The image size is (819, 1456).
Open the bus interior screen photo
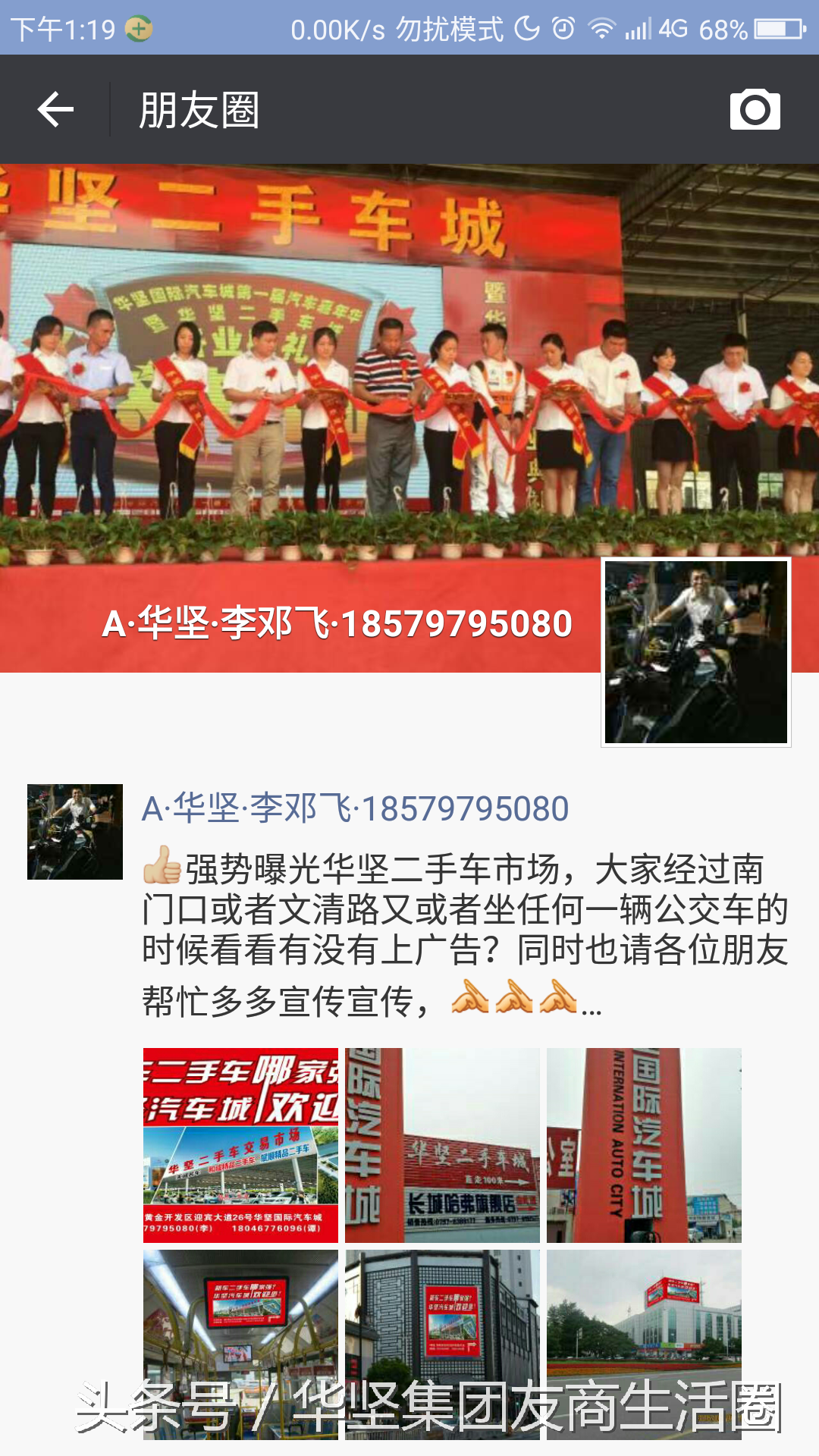(x=240, y=1345)
